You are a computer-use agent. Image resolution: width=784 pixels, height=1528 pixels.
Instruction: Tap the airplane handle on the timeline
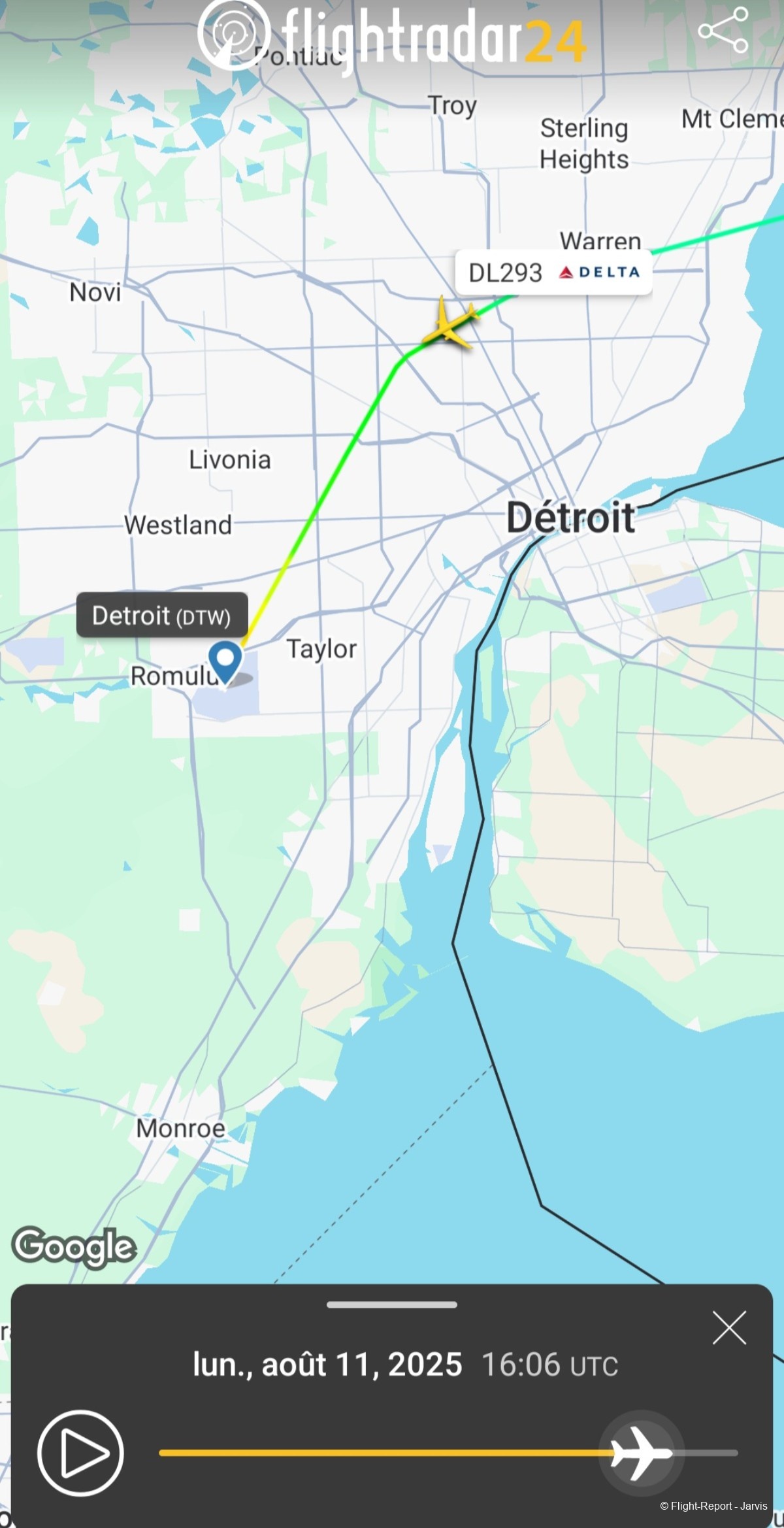click(x=642, y=1452)
